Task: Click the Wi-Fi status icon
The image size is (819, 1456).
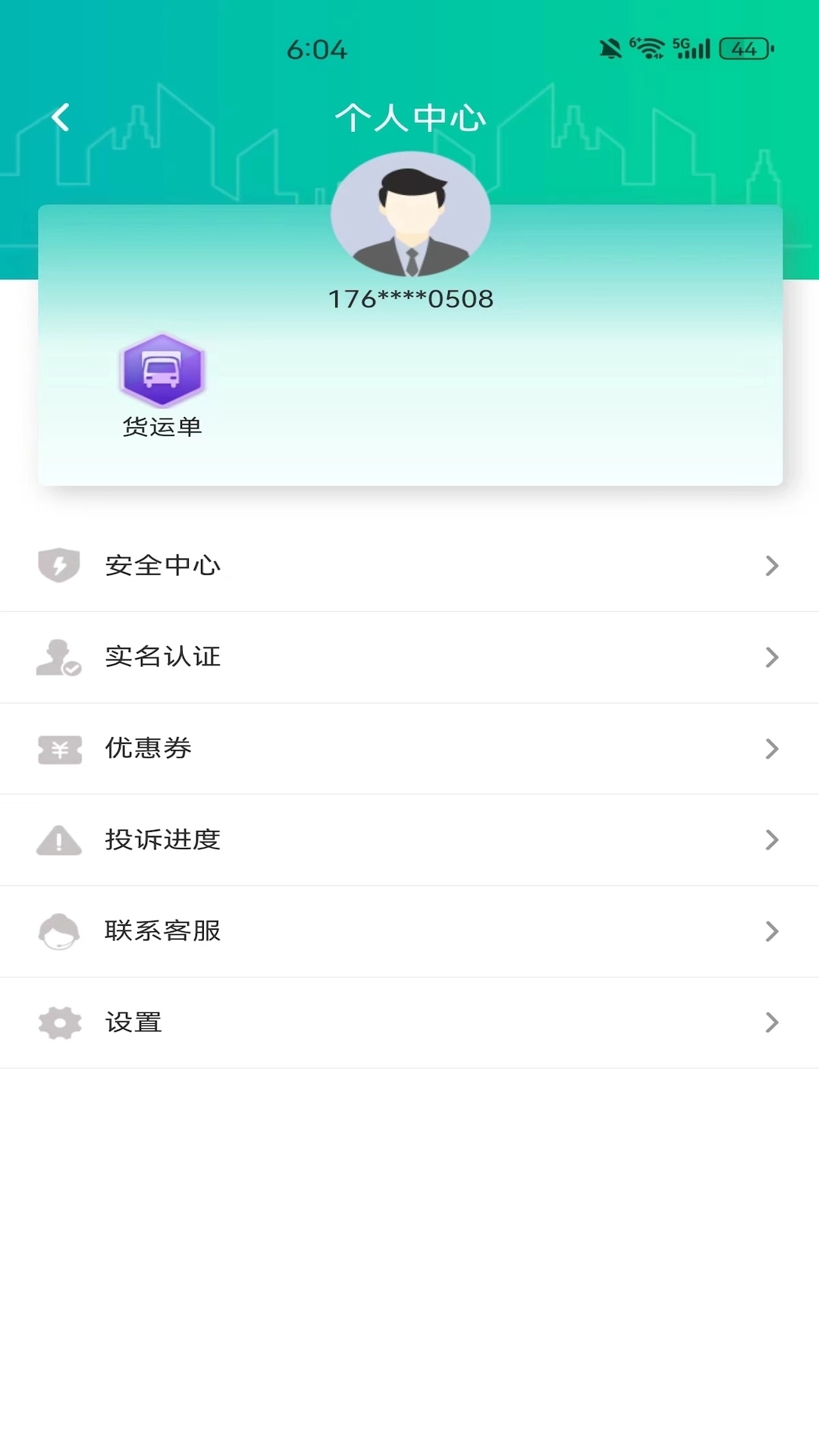Action: [x=646, y=47]
